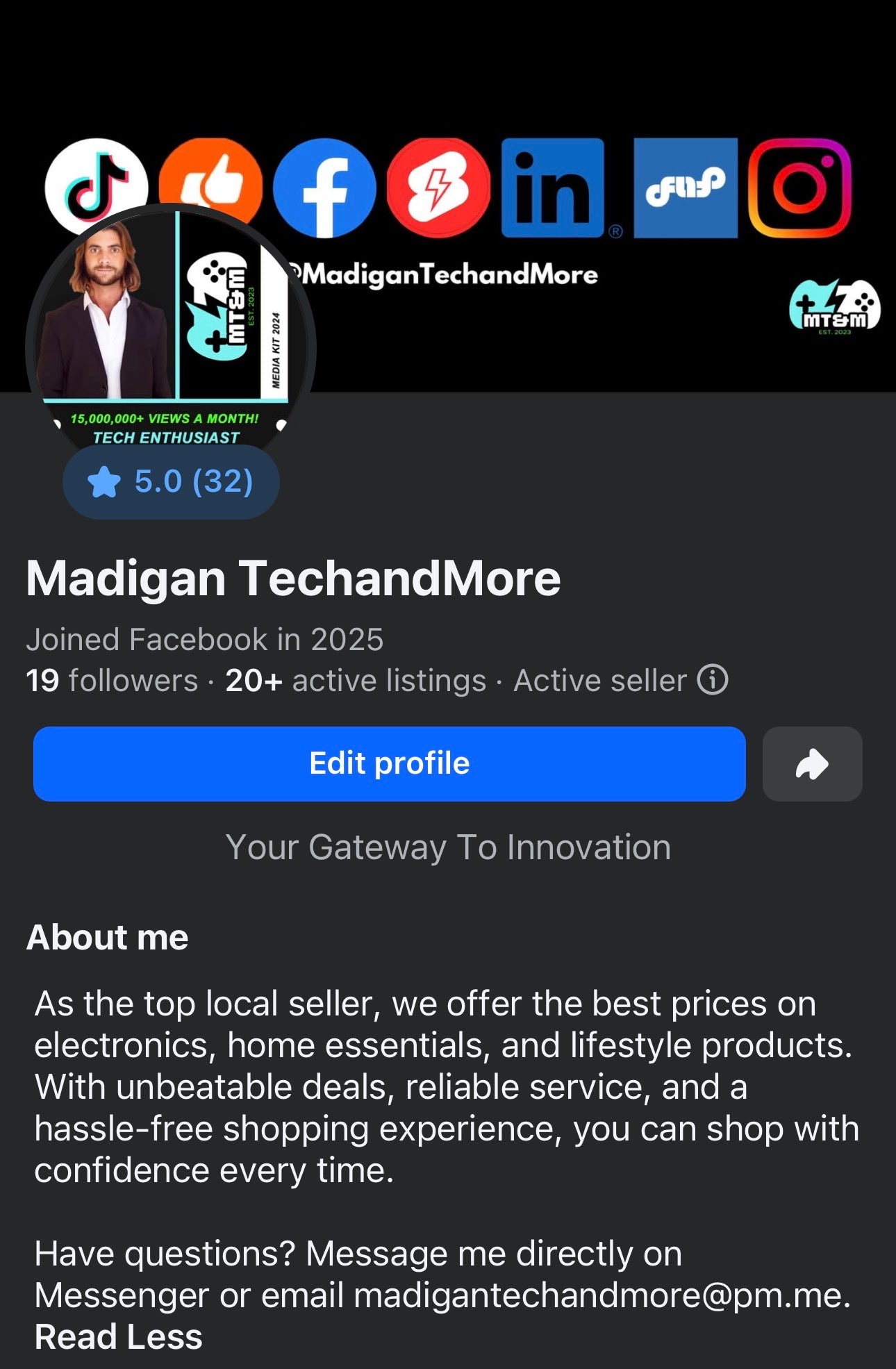
Task: Open the 5.0 (32) seller ratings
Action: 171,481
